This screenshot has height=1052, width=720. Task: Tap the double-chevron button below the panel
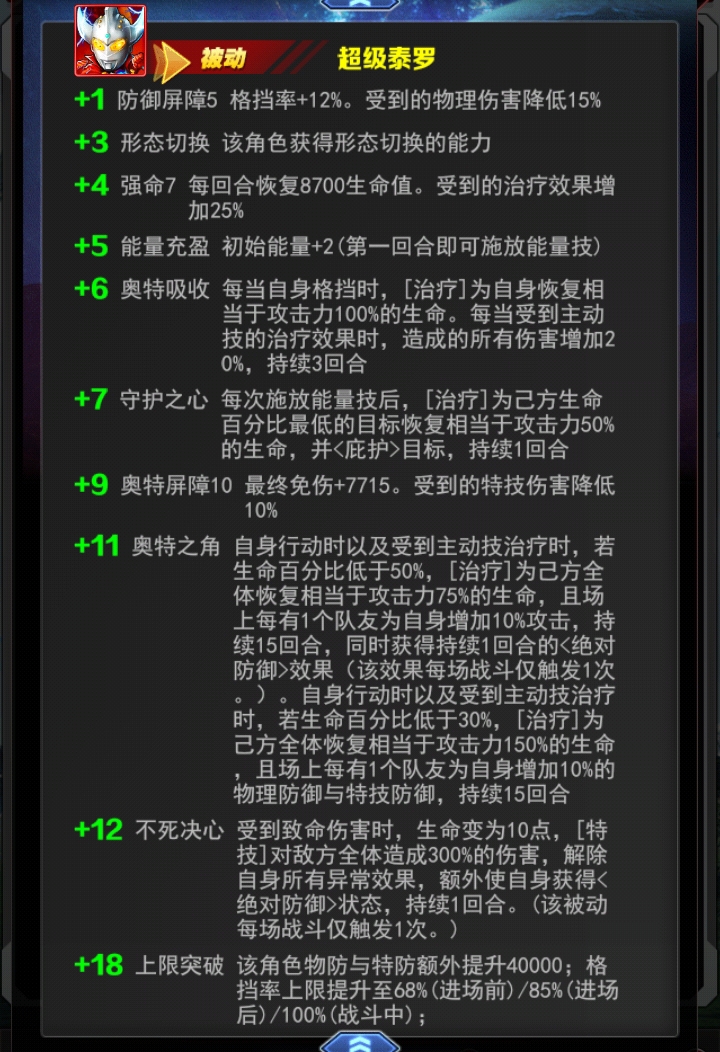point(360,1040)
